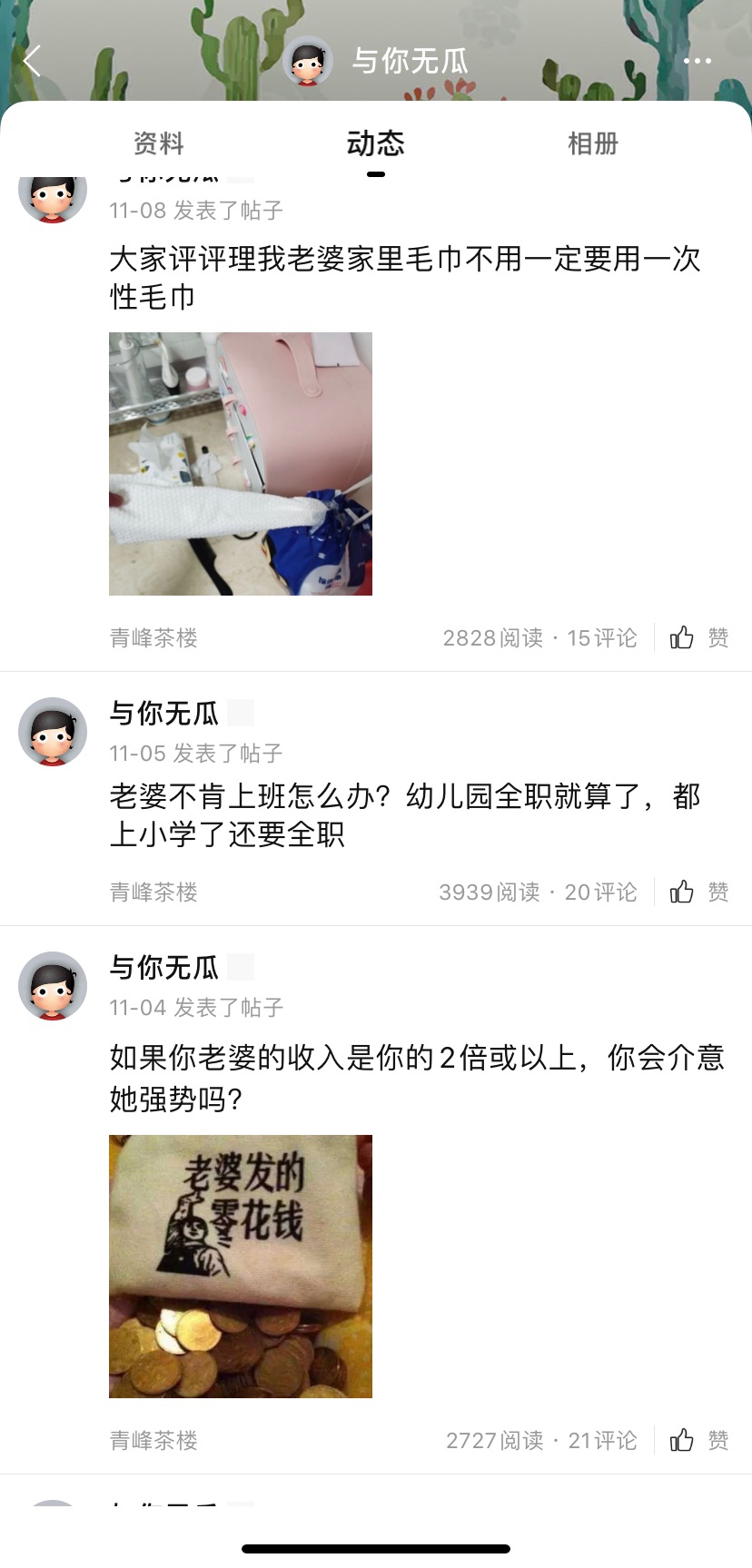This screenshot has width=752, height=1568.
Task: Open 21评论 on the 11-04 post
Action: click(x=602, y=1441)
